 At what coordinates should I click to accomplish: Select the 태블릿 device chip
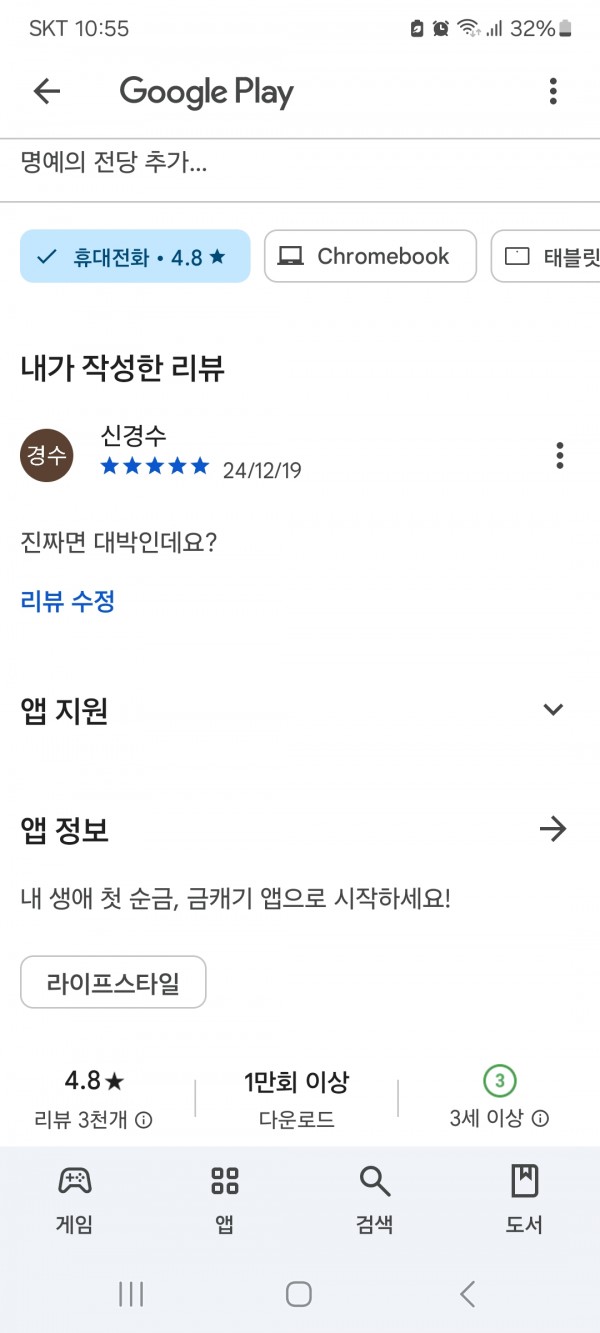(546, 256)
